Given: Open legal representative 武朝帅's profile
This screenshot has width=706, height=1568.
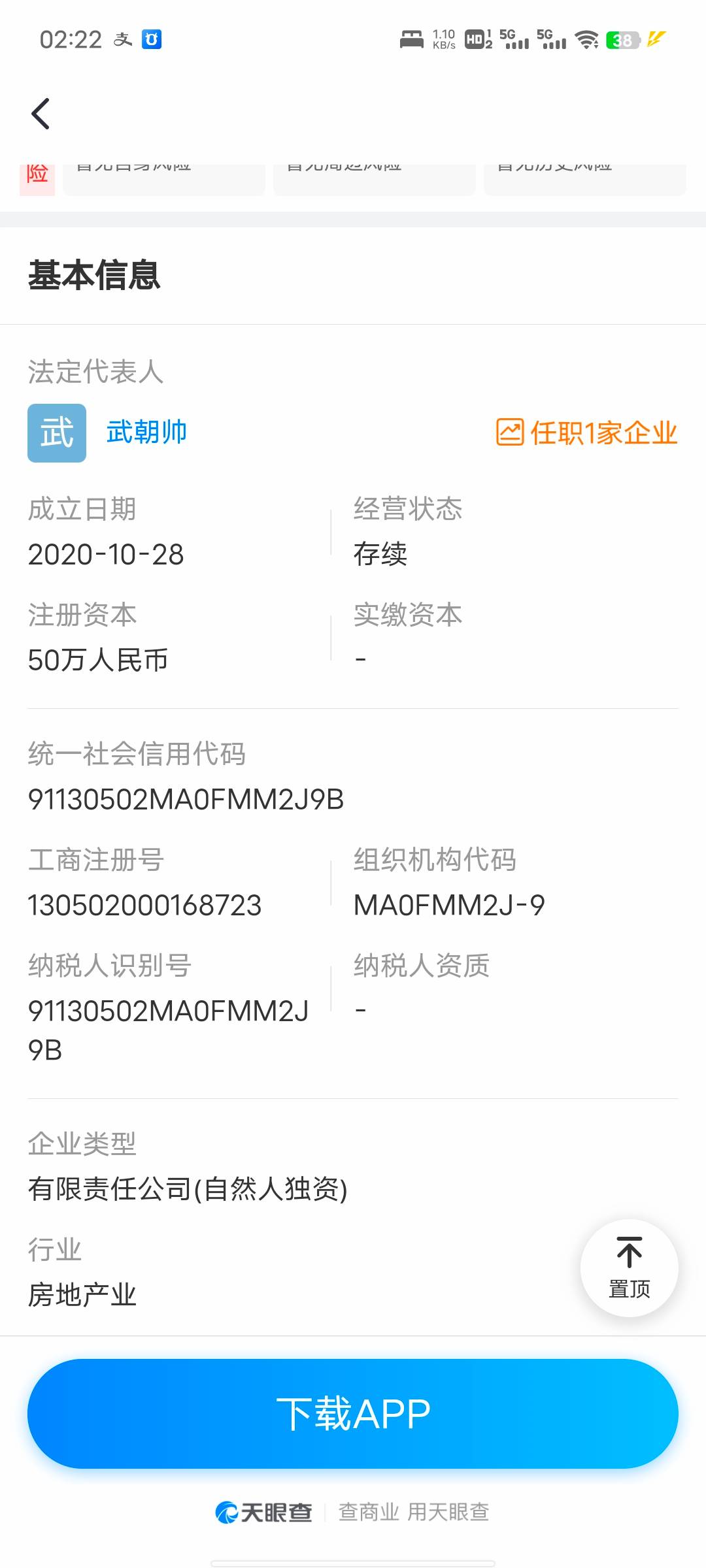Looking at the screenshot, I should [x=146, y=433].
